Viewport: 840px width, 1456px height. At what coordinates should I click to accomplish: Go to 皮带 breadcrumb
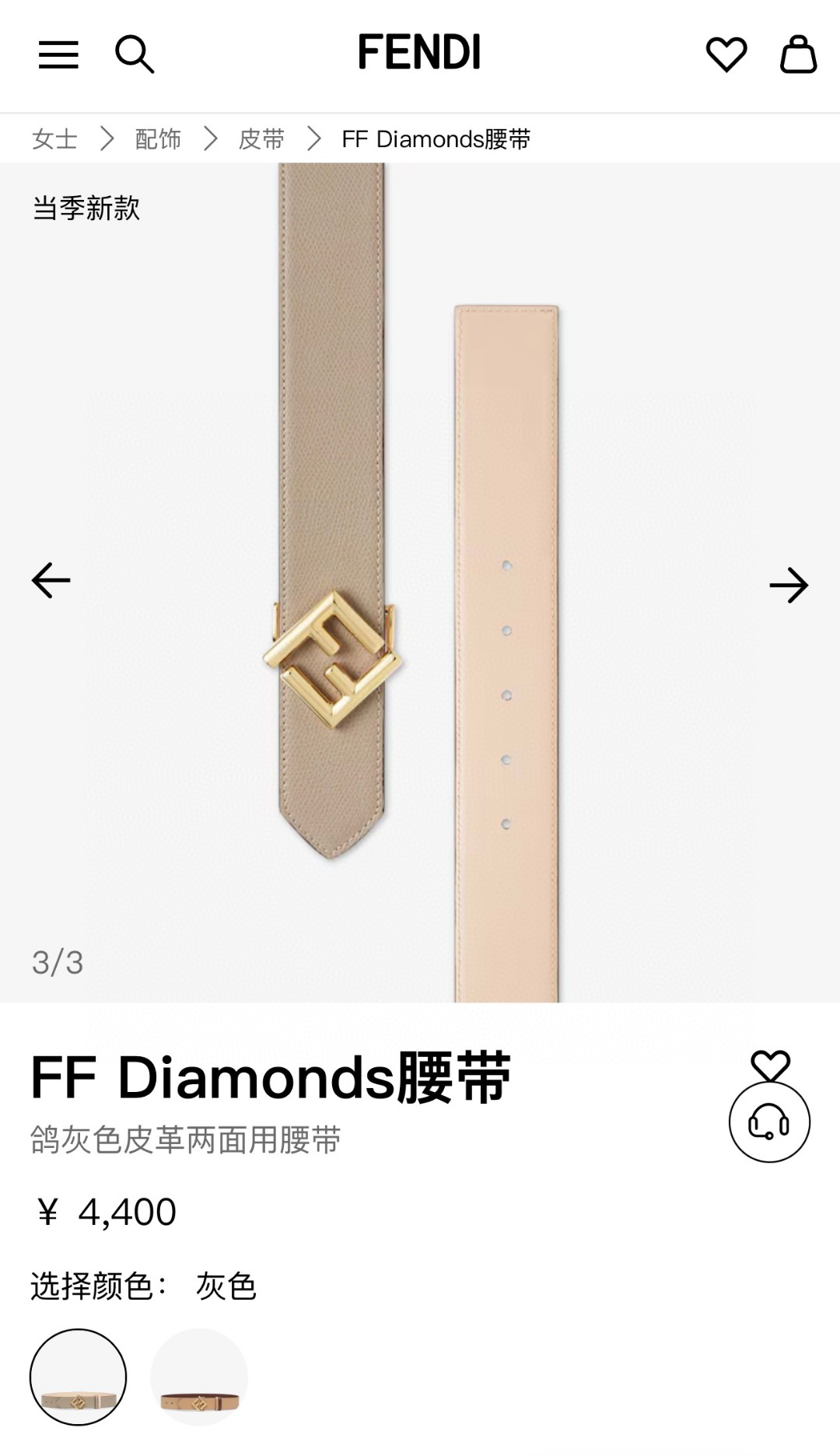pyautogui.click(x=261, y=139)
